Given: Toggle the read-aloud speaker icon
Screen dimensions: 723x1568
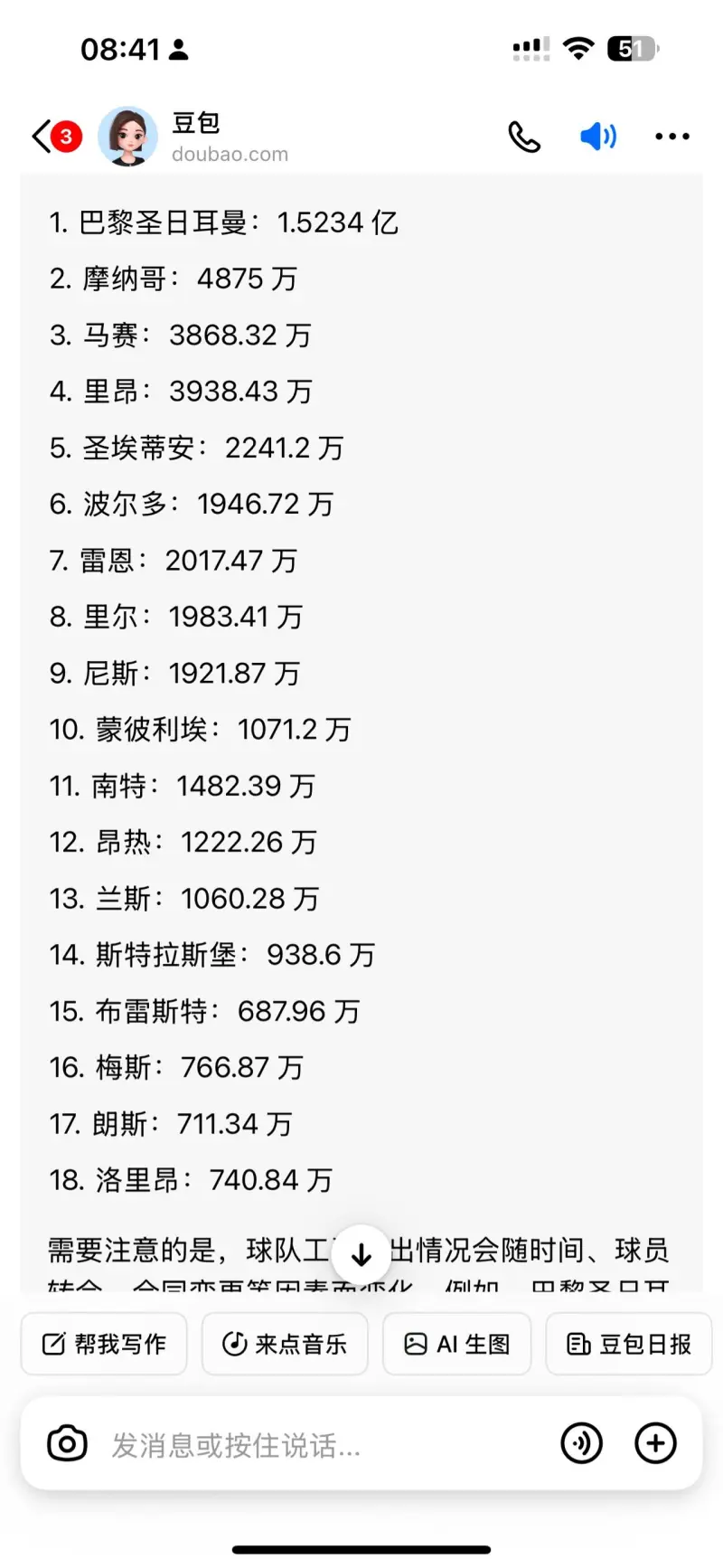Looking at the screenshot, I should [598, 137].
